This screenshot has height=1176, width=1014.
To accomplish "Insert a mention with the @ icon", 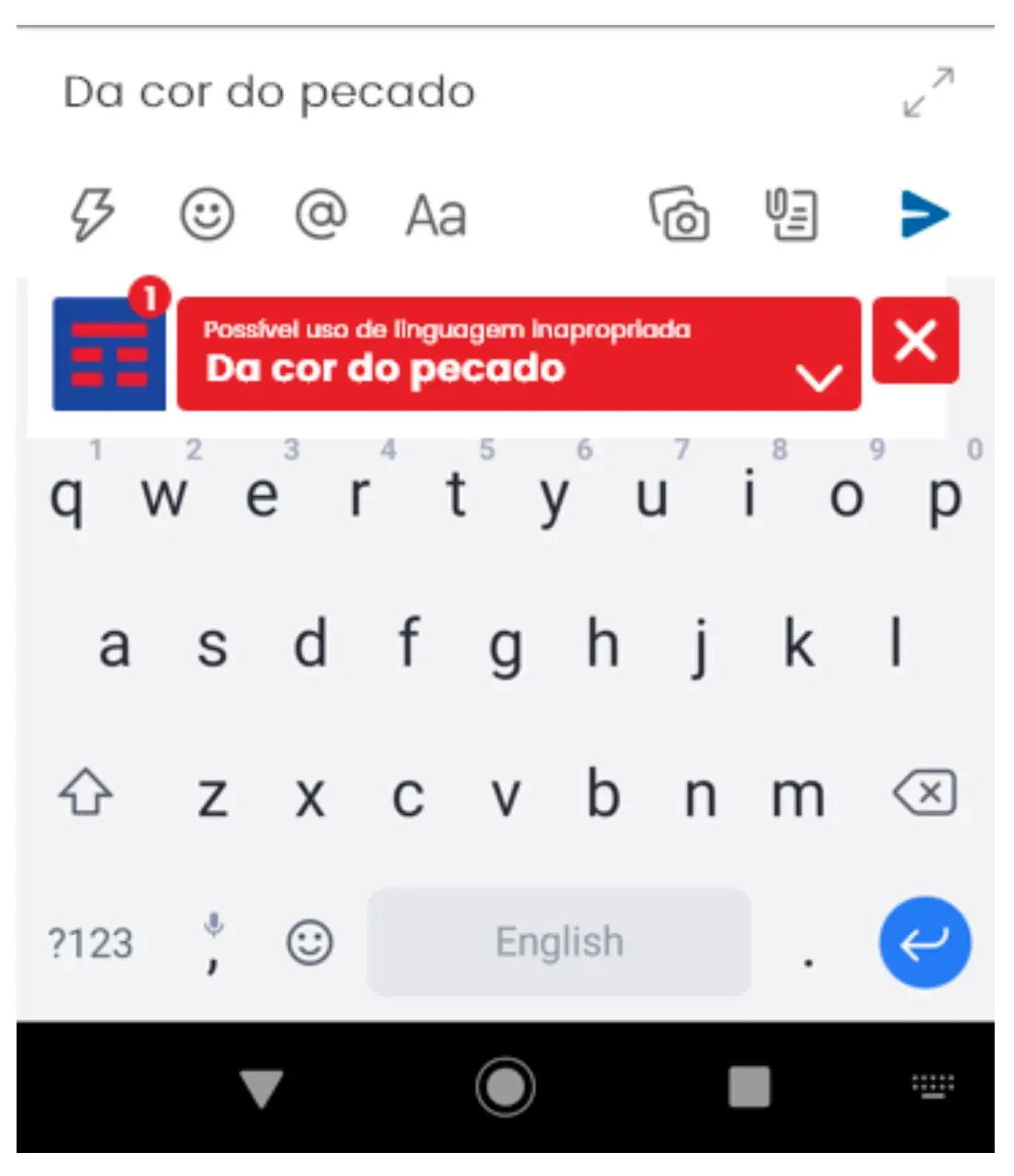I will pyautogui.click(x=321, y=215).
